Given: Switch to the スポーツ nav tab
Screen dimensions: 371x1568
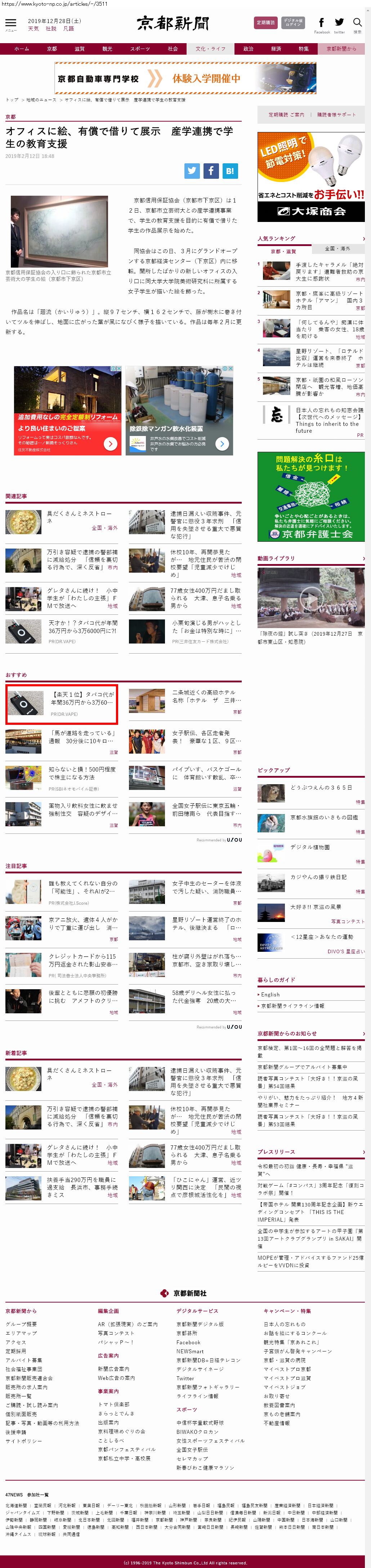Looking at the screenshot, I should click(139, 49).
